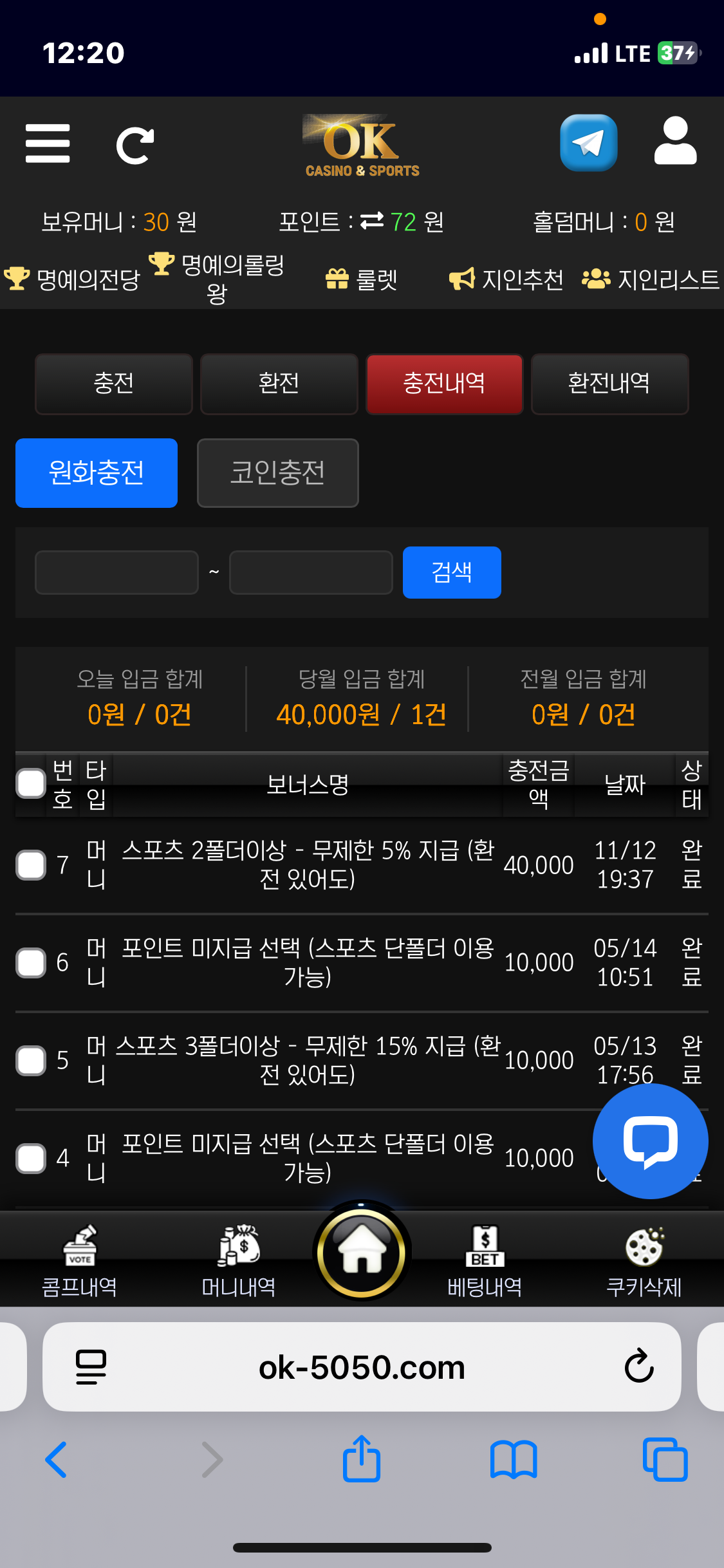Go to the home button
Viewport: 724px width, 1568px height.
point(362,1251)
